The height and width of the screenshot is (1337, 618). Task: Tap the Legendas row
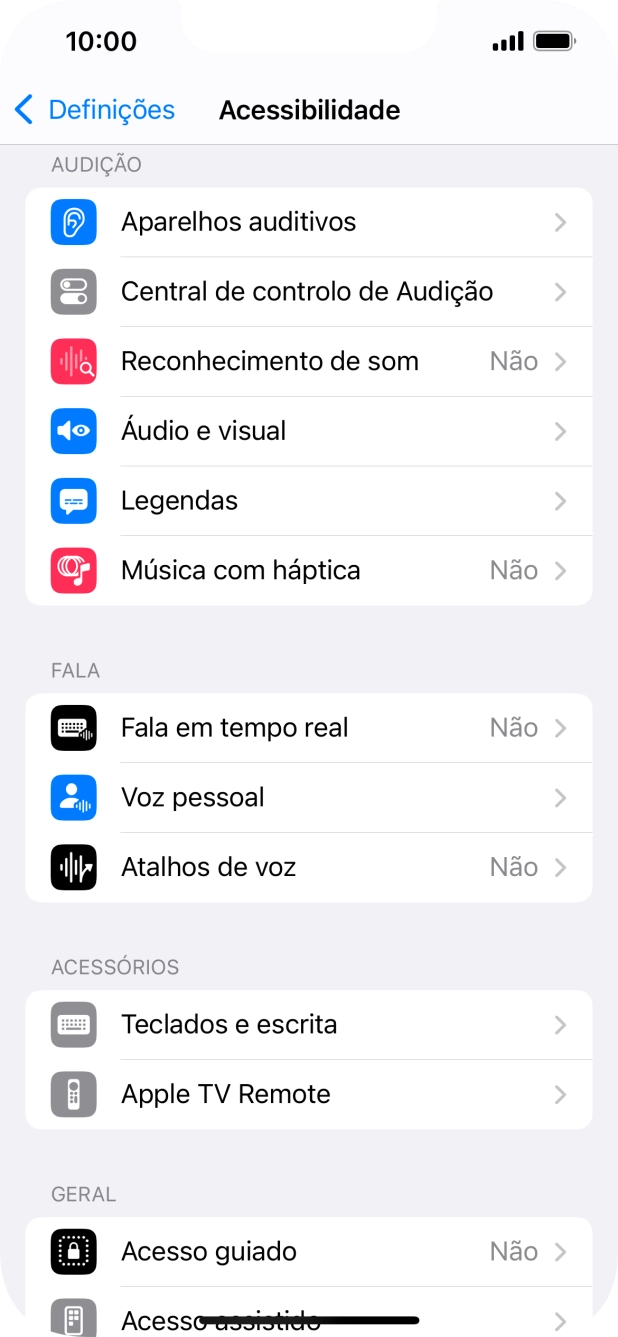click(308, 501)
